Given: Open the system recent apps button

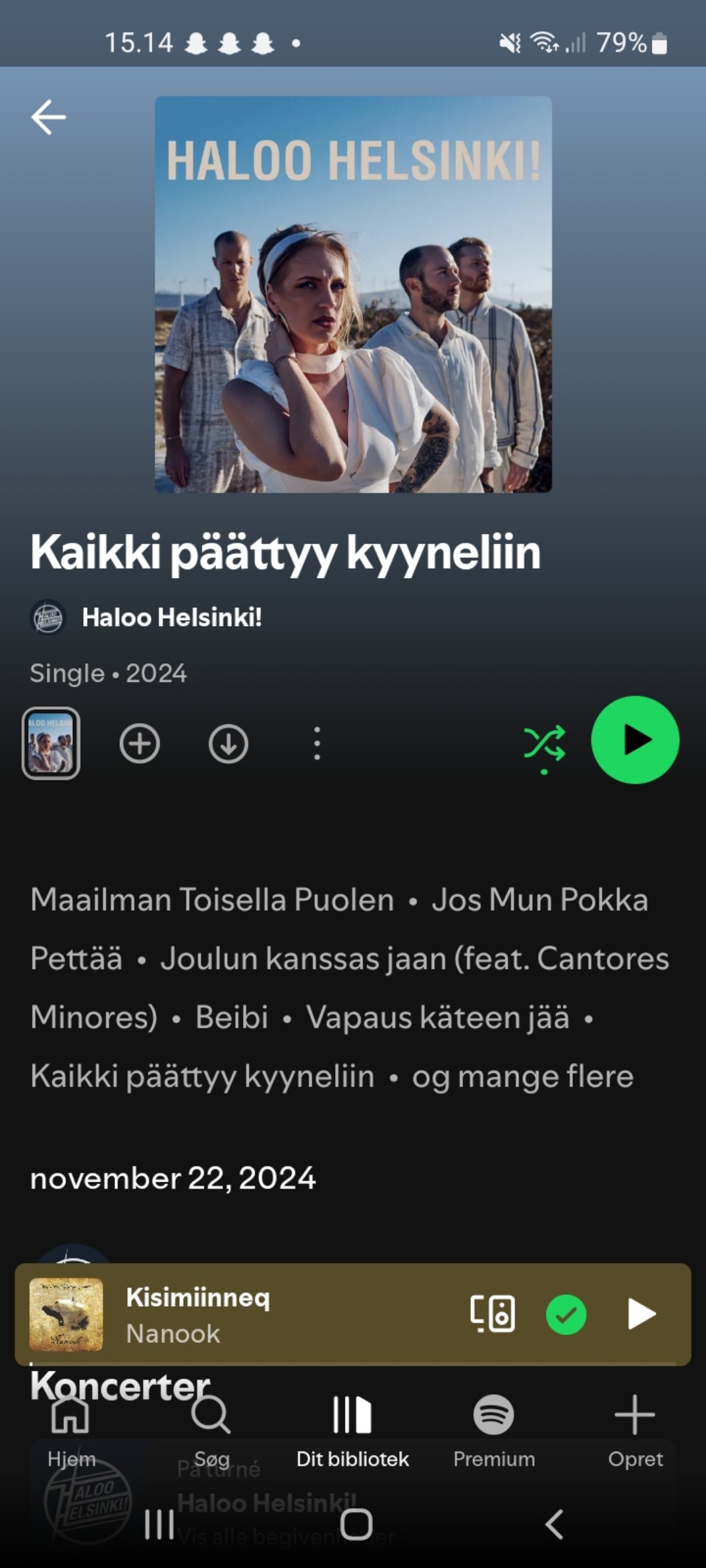Looking at the screenshot, I should tap(159, 1523).
